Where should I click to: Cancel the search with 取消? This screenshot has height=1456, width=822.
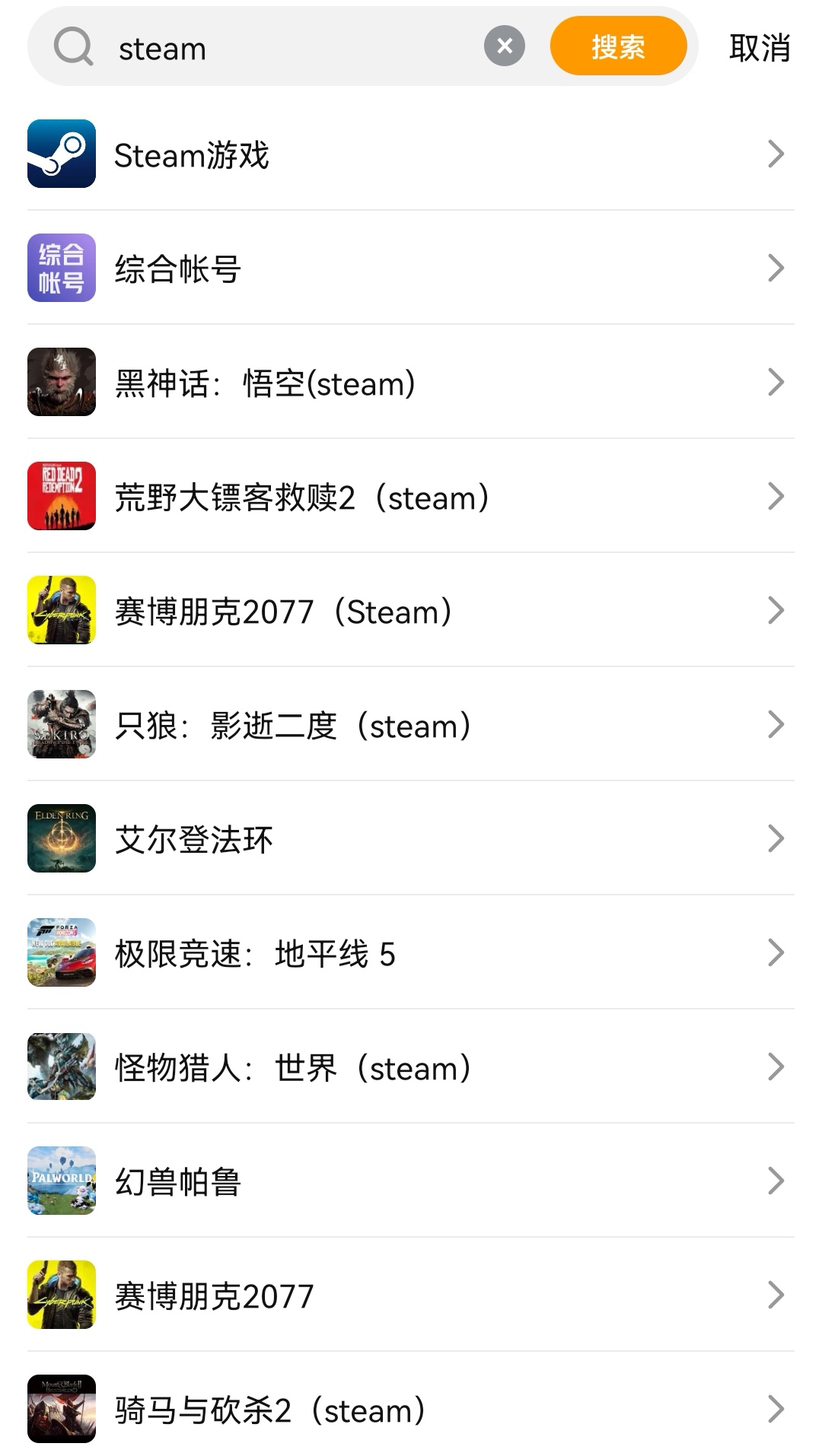(x=759, y=48)
